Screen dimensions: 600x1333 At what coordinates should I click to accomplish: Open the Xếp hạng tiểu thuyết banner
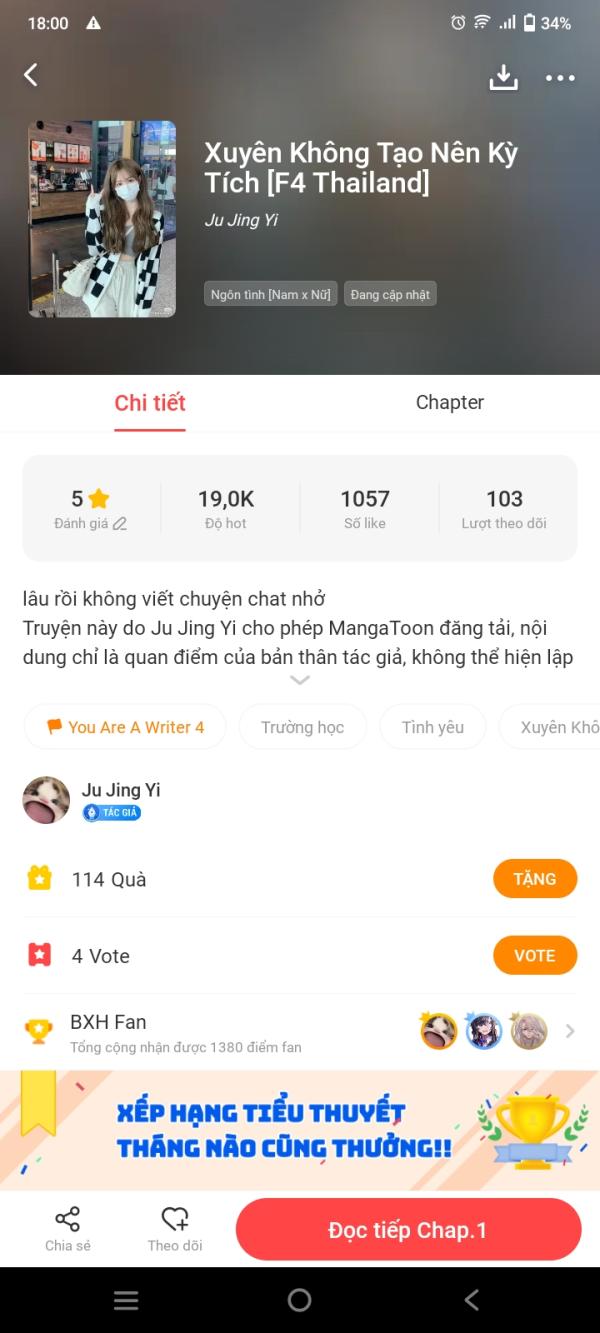point(300,1130)
